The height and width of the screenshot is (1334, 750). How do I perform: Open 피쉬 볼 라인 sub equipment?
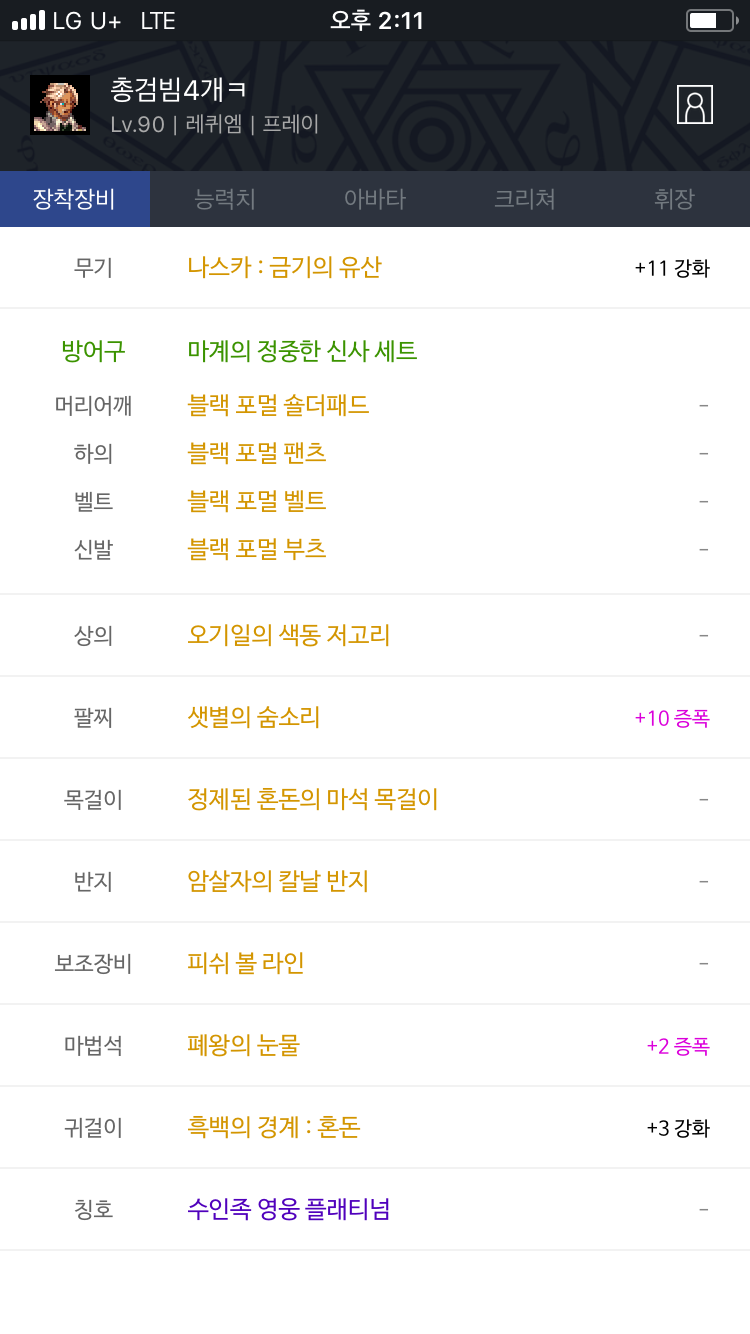(x=246, y=963)
